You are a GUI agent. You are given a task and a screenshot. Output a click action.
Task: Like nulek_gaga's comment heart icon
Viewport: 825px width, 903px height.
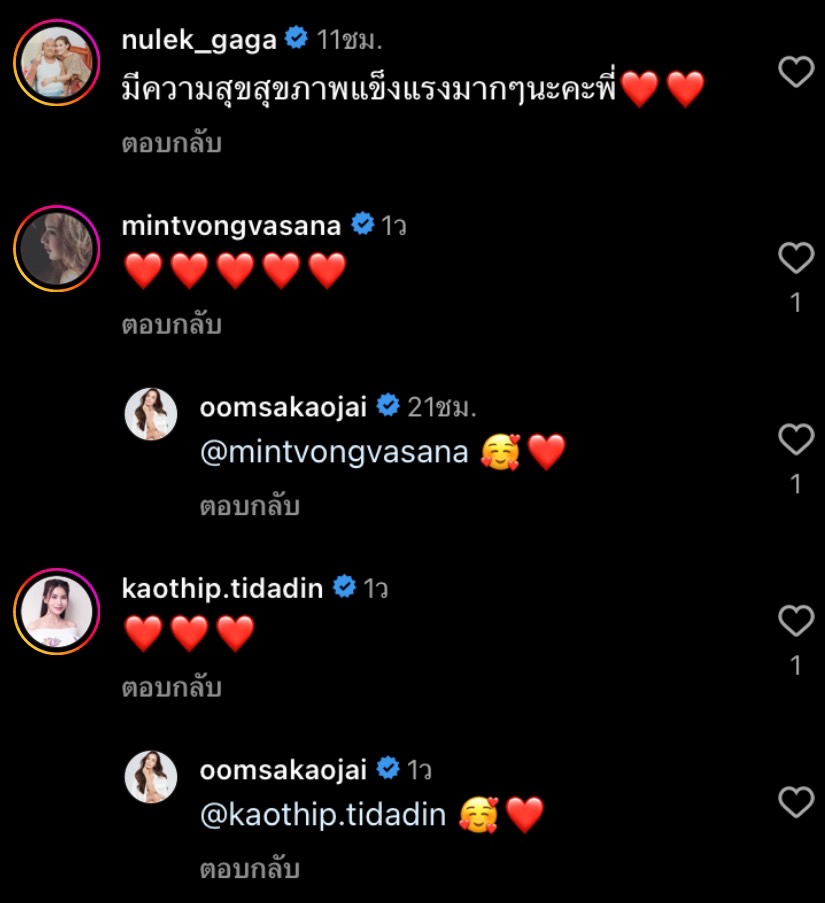[x=795, y=70]
